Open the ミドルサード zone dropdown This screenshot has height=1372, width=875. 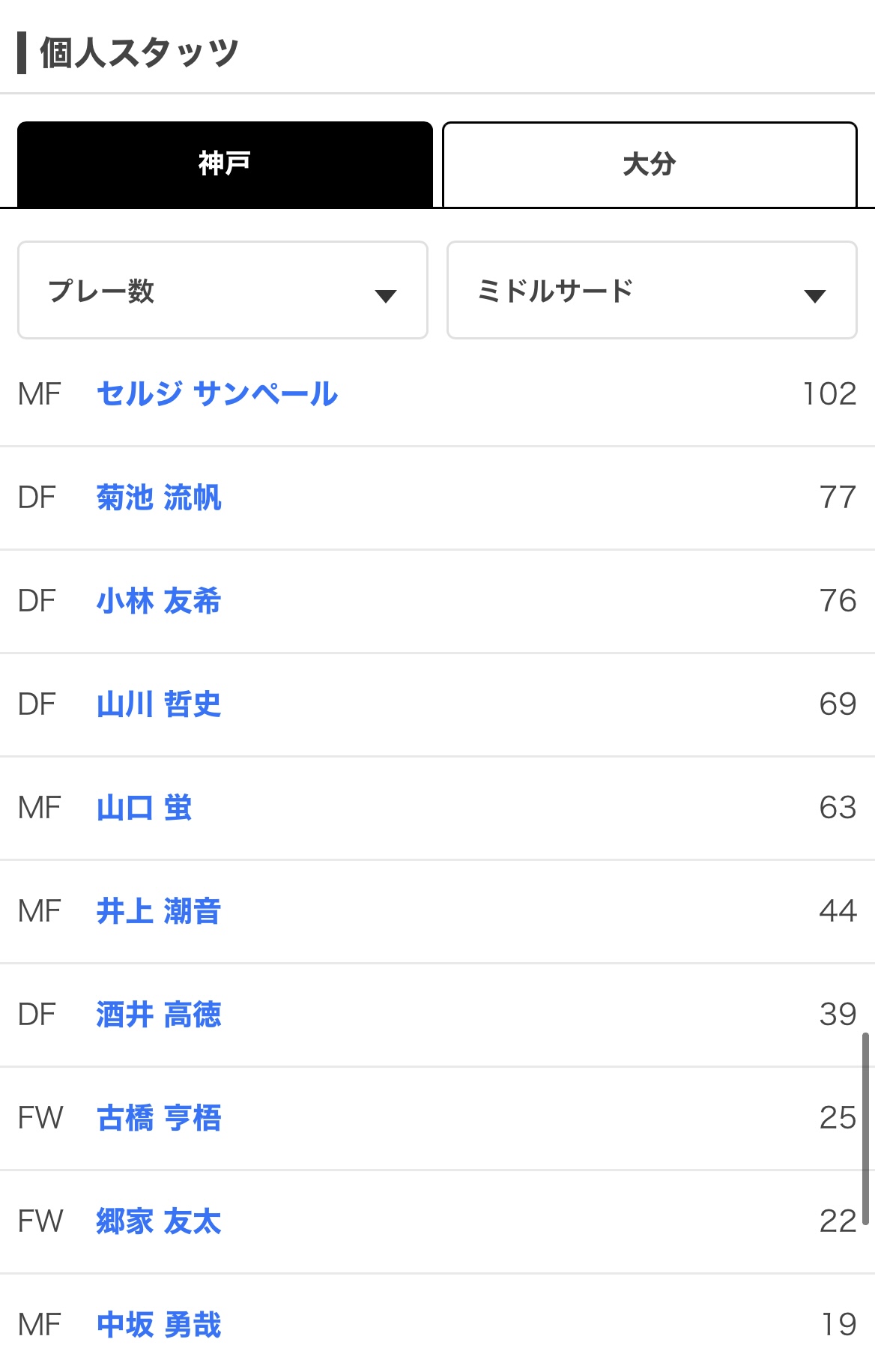pyautogui.click(x=652, y=291)
